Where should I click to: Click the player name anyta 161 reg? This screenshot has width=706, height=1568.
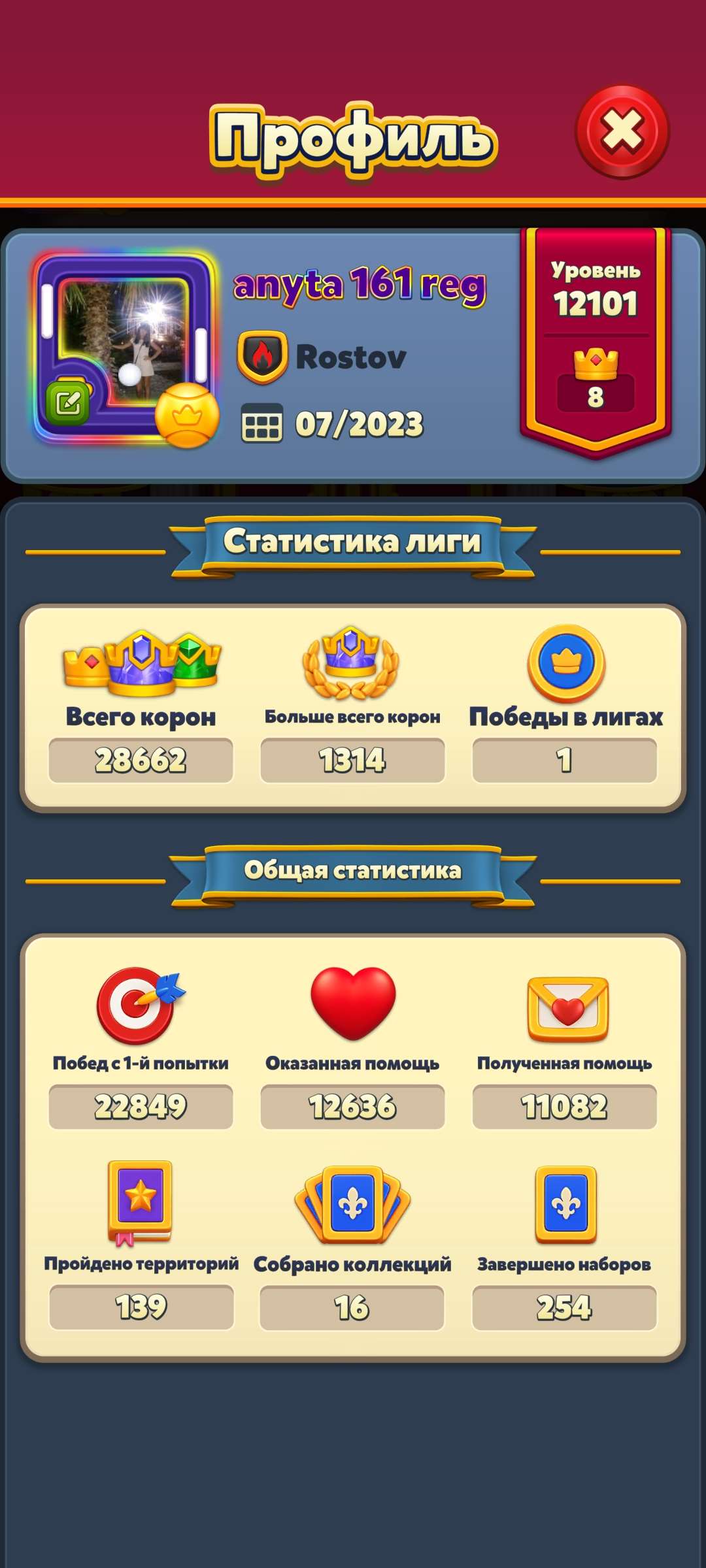pyautogui.click(x=360, y=286)
